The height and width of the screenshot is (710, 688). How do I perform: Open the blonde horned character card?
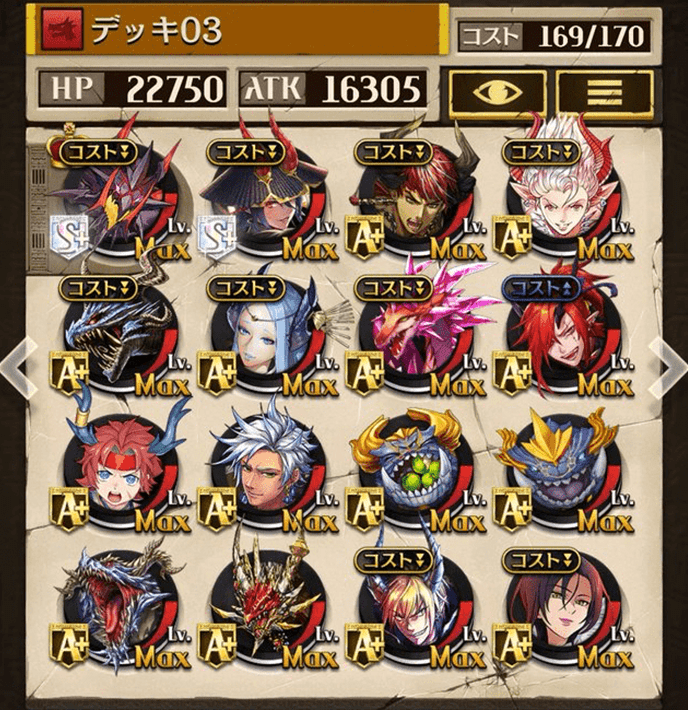(x=410, y=610)
